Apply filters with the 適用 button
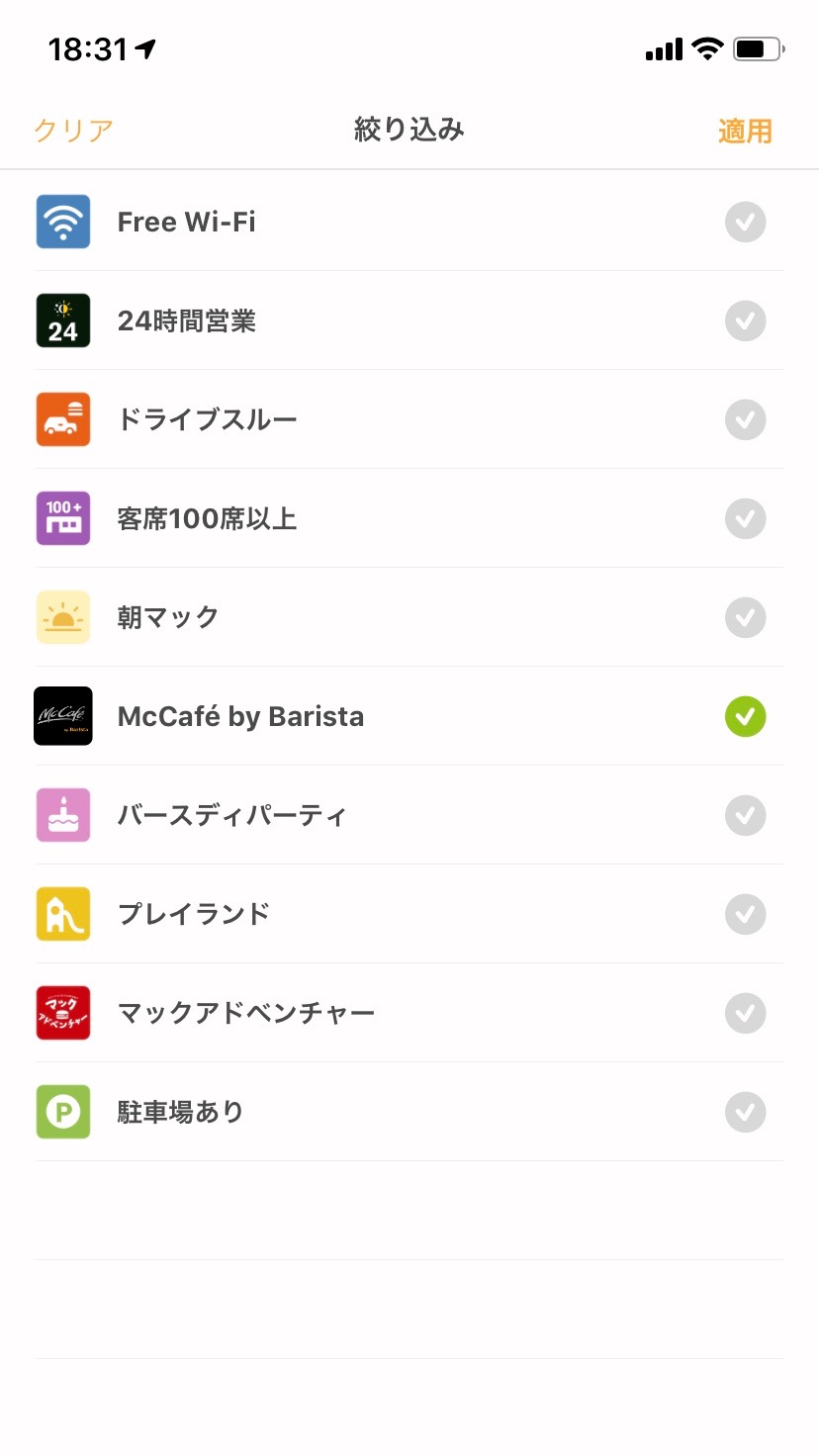 [x=745, y=131]
